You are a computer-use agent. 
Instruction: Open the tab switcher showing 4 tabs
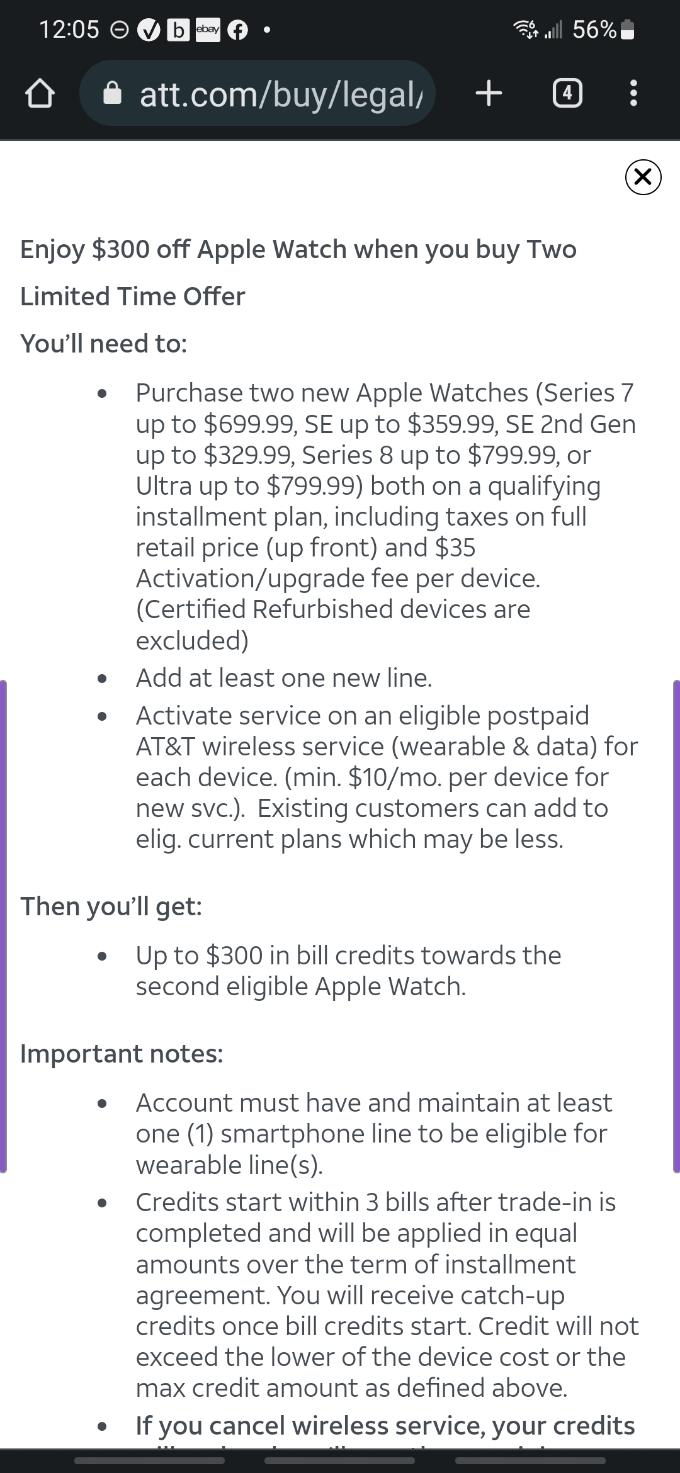[x=567, y=93]
